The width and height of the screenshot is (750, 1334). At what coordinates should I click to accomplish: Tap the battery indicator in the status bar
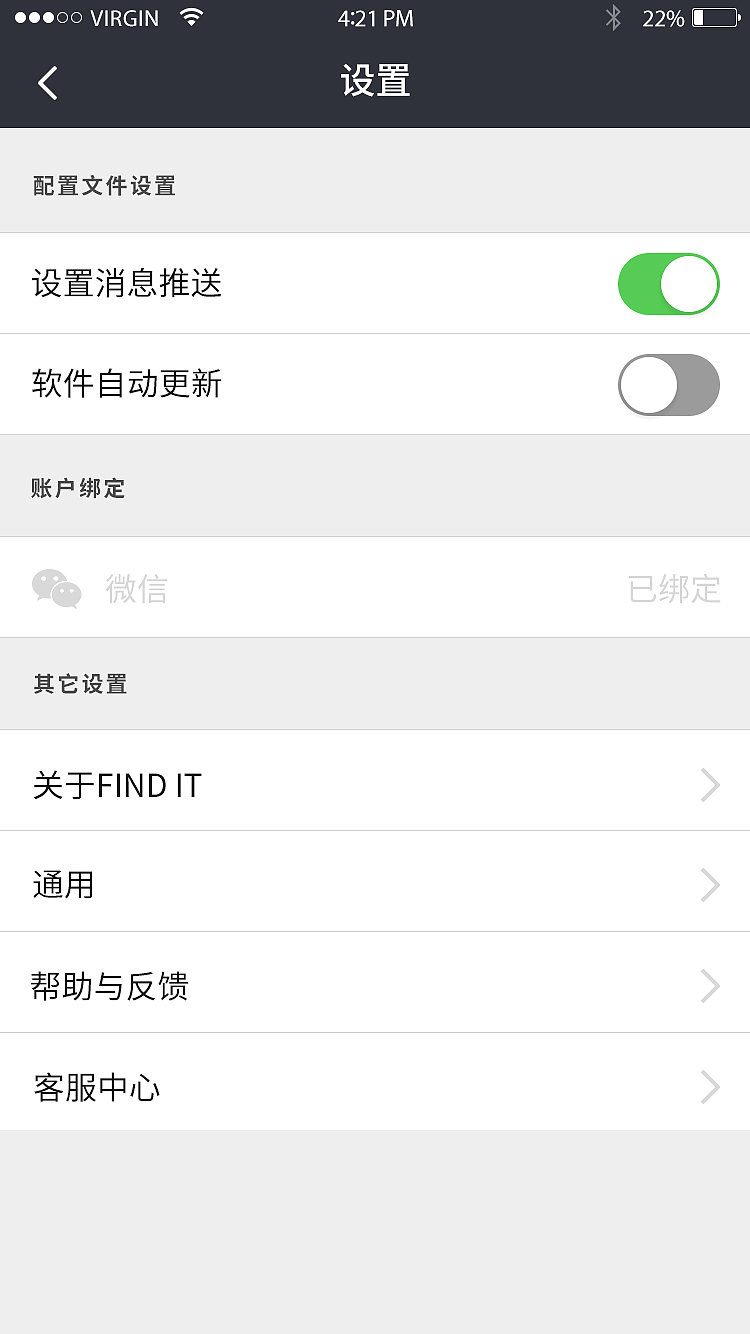718,17
